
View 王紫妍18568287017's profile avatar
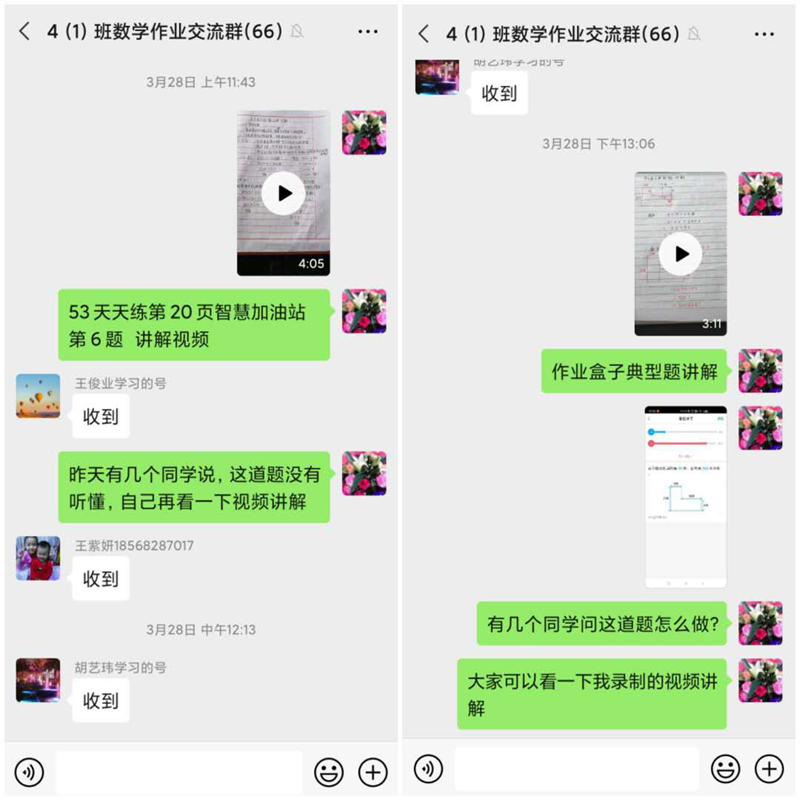(38, 558)
